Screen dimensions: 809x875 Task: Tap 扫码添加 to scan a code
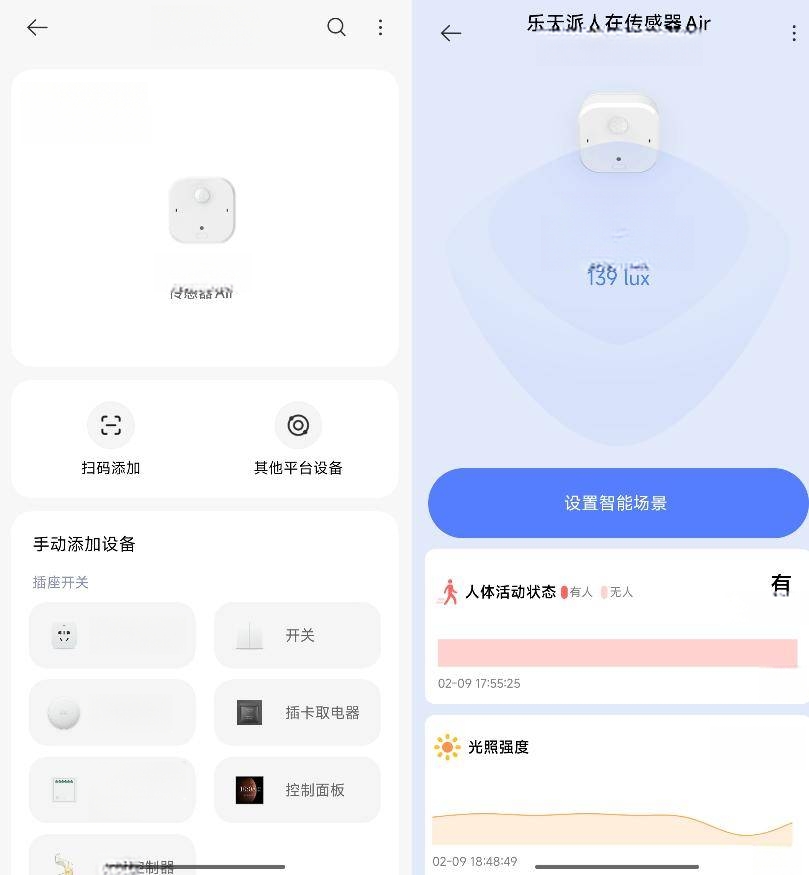(111, 439)
